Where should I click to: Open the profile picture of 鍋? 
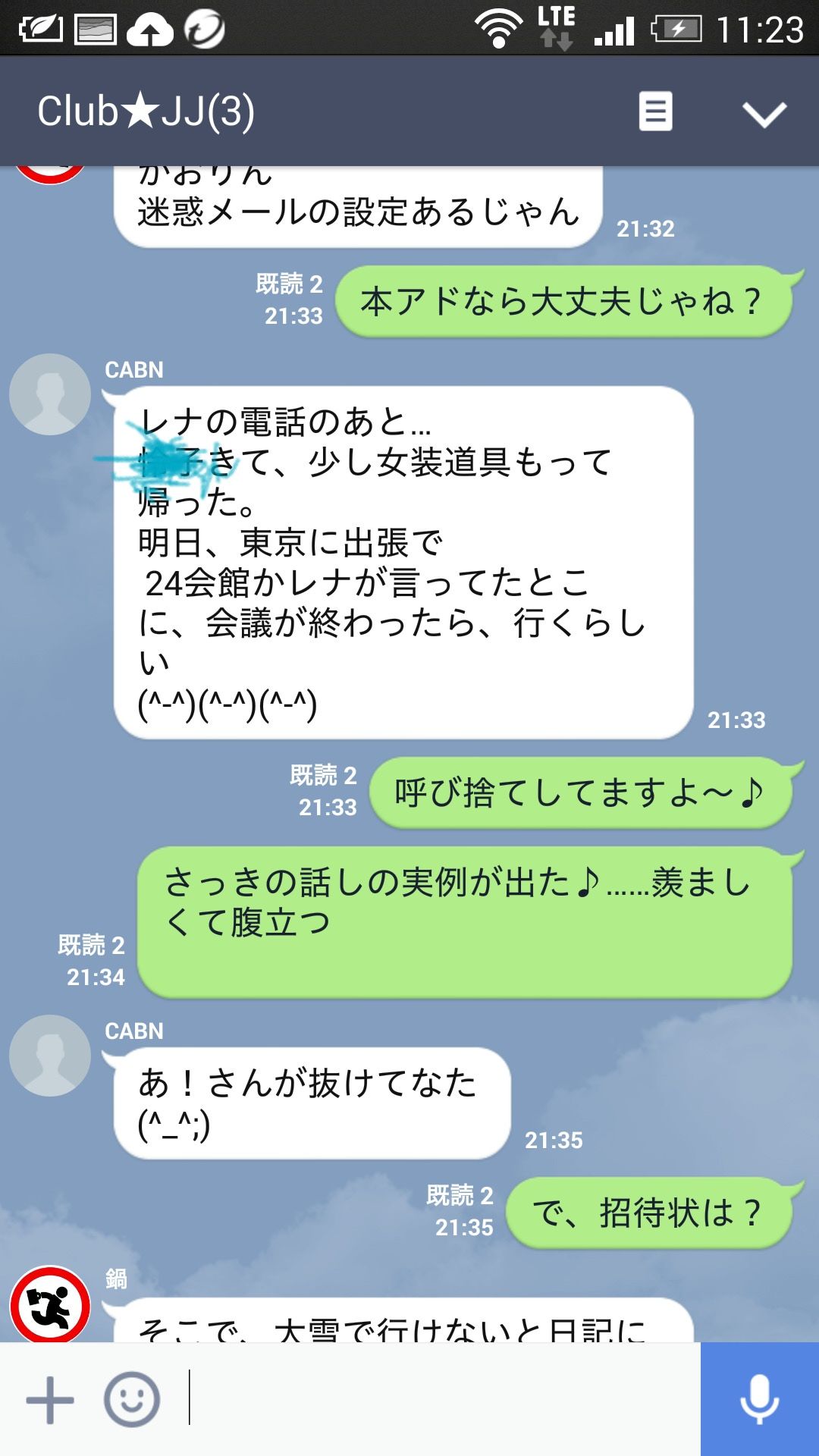click(x=50, y=1304)
